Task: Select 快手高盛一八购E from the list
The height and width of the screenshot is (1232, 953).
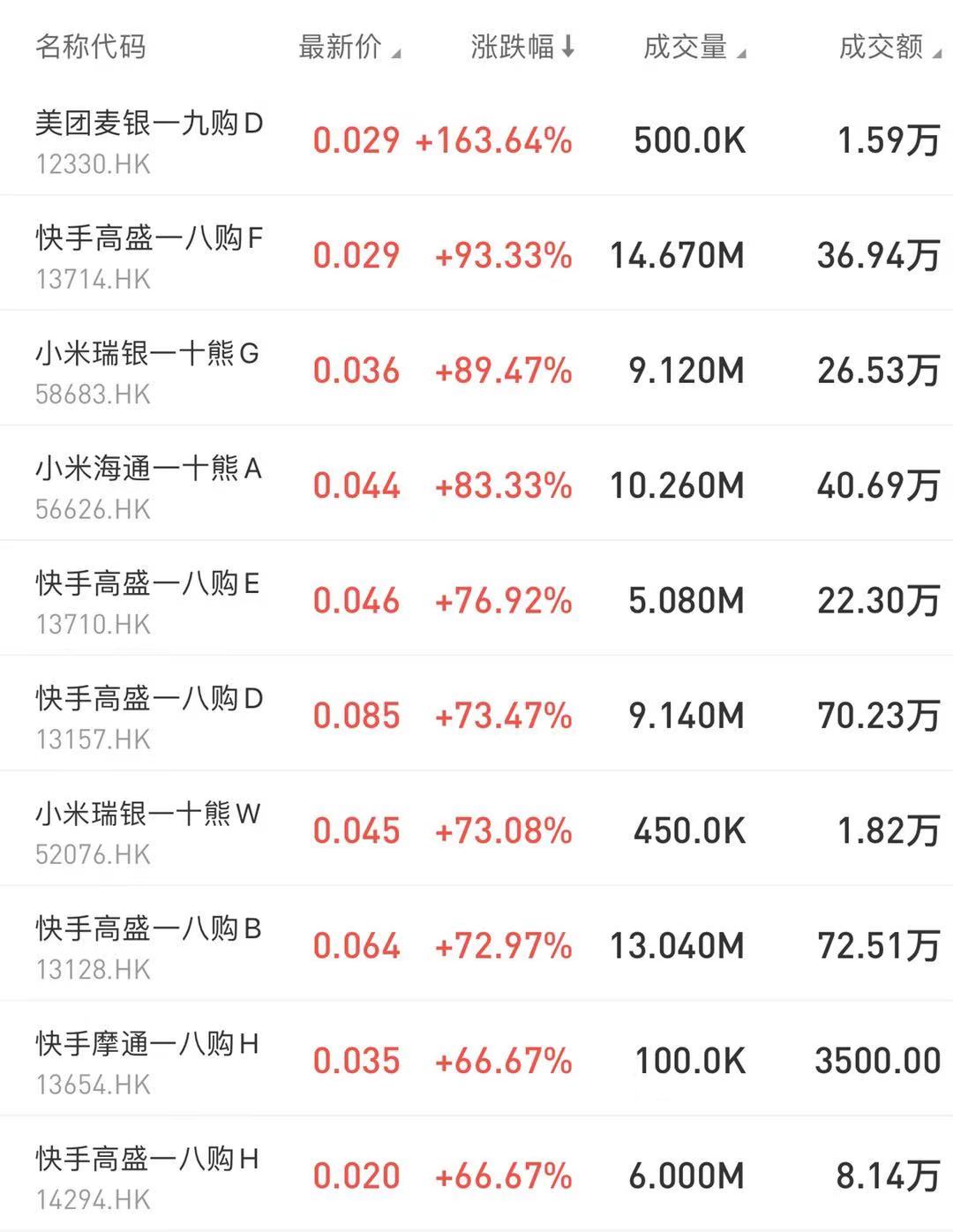Action: 147,600
